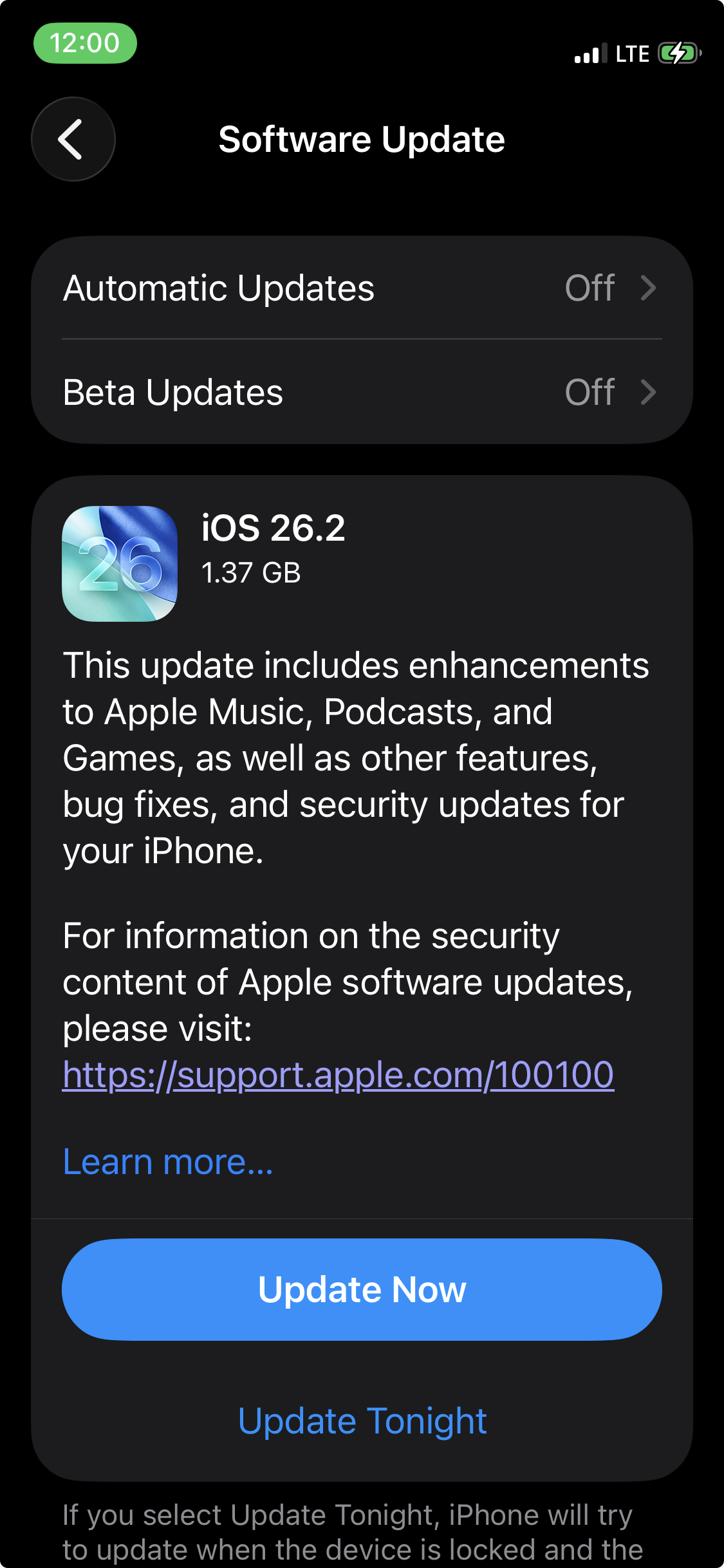Go back from Software Update

(x=73, y=139)
